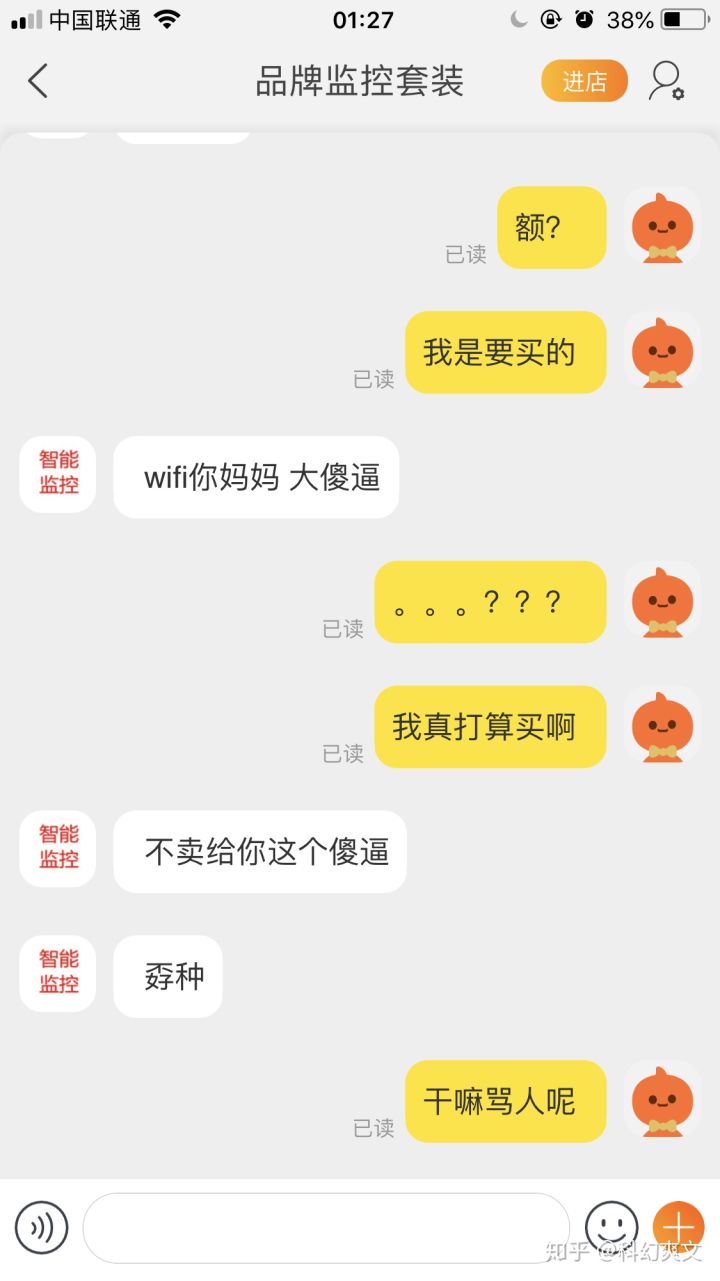
Task: Tap the 进店 button to enter the shop
Action: 584,81
